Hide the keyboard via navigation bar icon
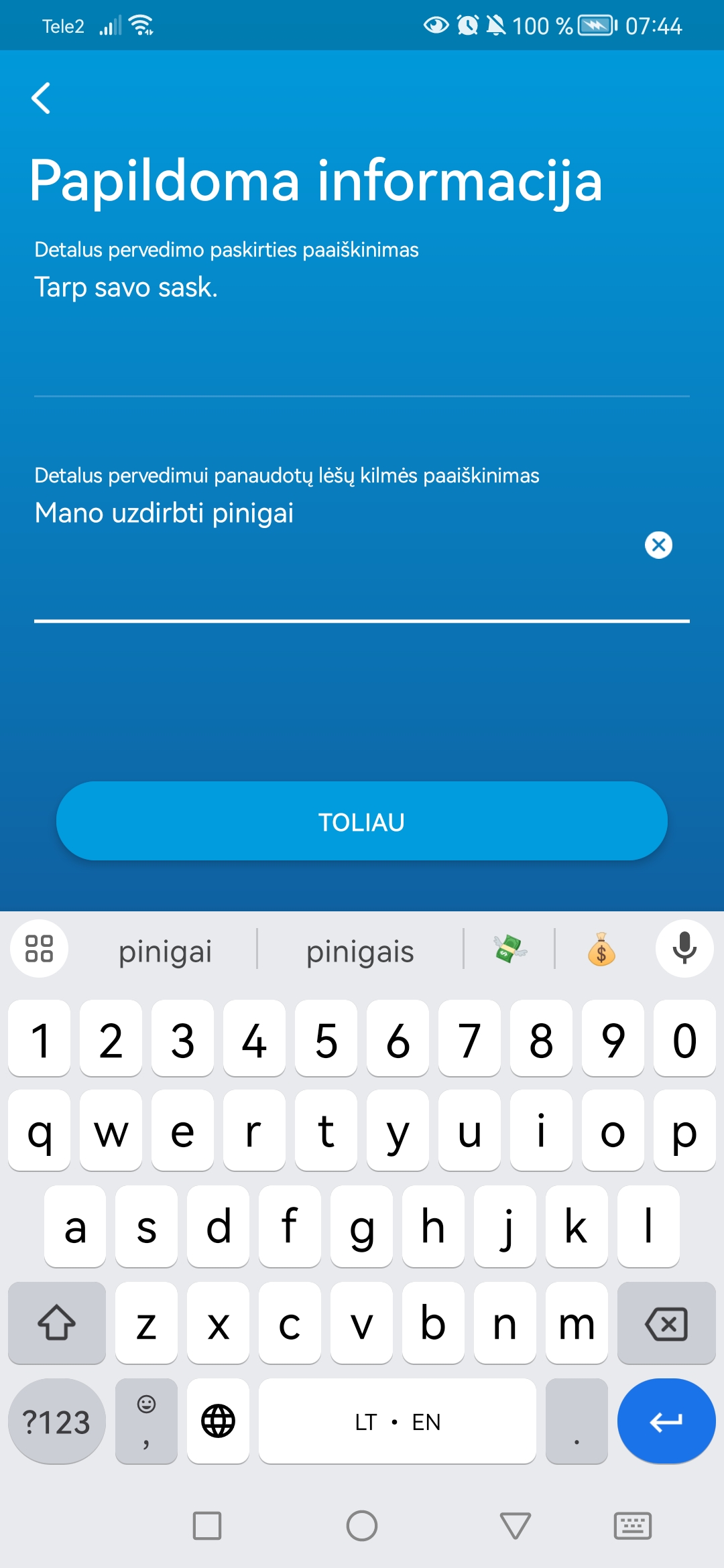724x1568 pixels. [x=632, y=1526]
